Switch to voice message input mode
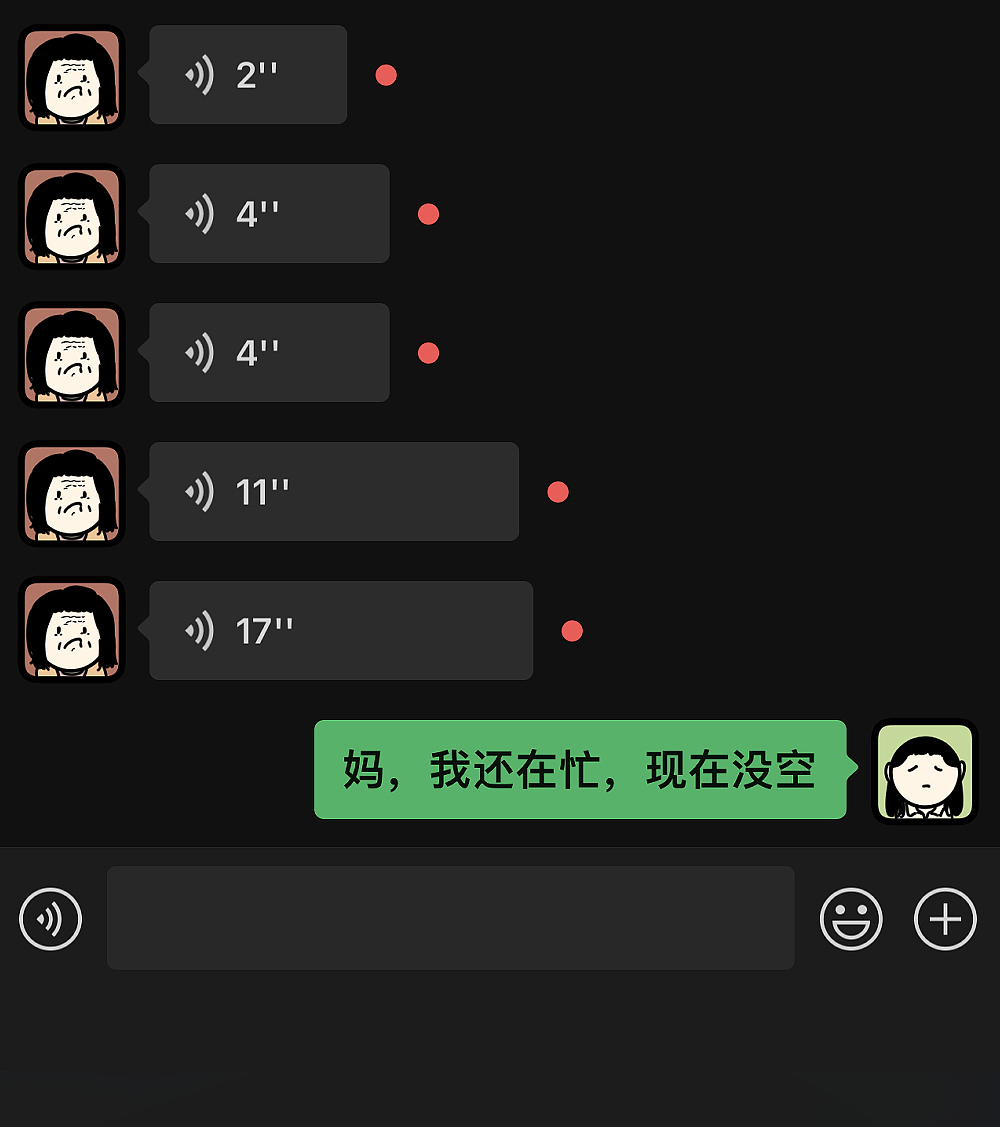Image resolution: width=1000 pixels, height=1127 pixels. pos(50,918)
